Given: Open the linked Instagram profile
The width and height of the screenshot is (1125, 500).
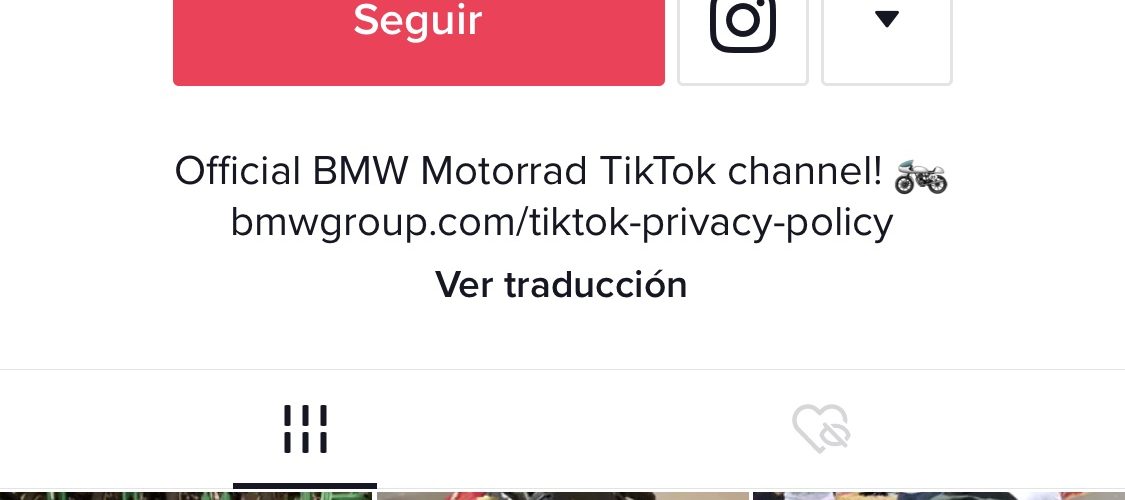Looking at the screenshot, I should [x=742, y=30].
